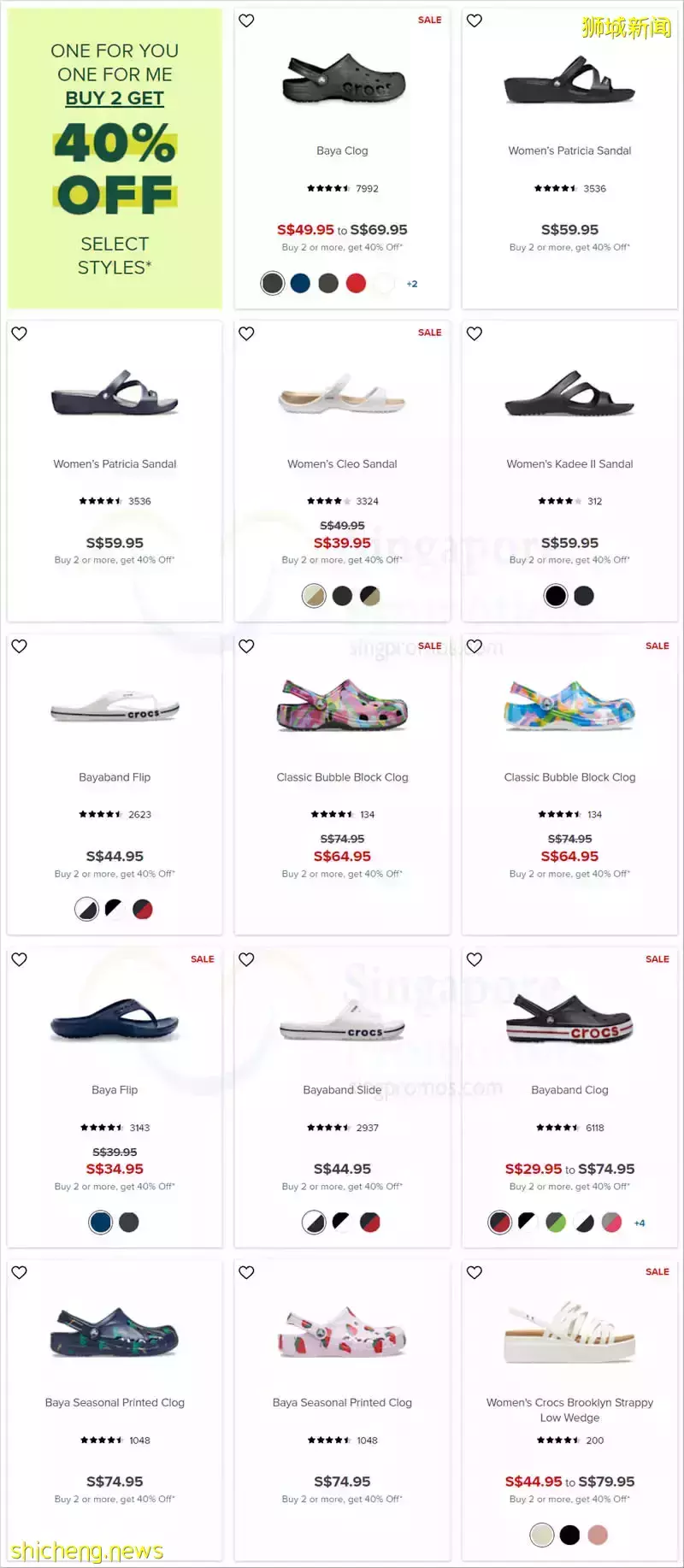Open the Buy 2 Get 40% Off banner
684x1568 pixels.
pos(115,159)
